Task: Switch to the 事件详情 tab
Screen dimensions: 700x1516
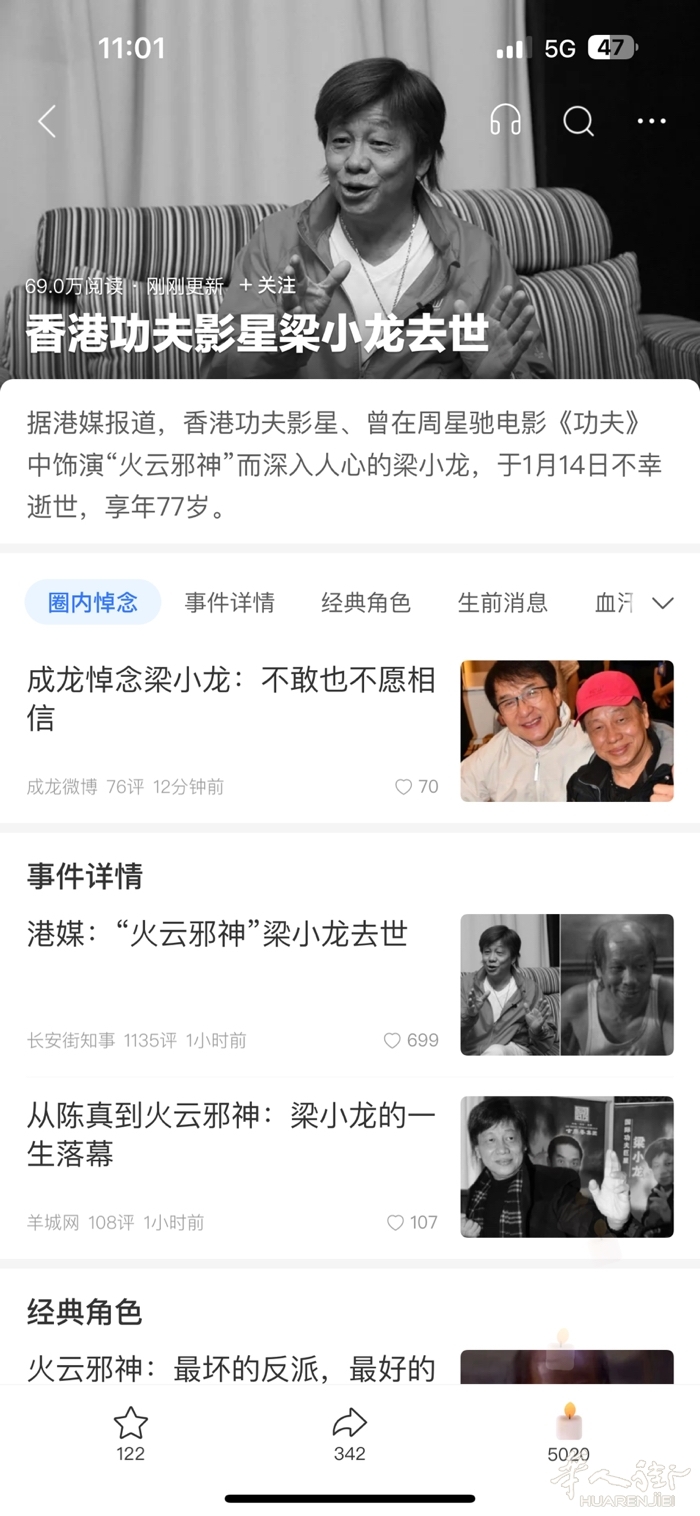Action: (x=229, y=603)
